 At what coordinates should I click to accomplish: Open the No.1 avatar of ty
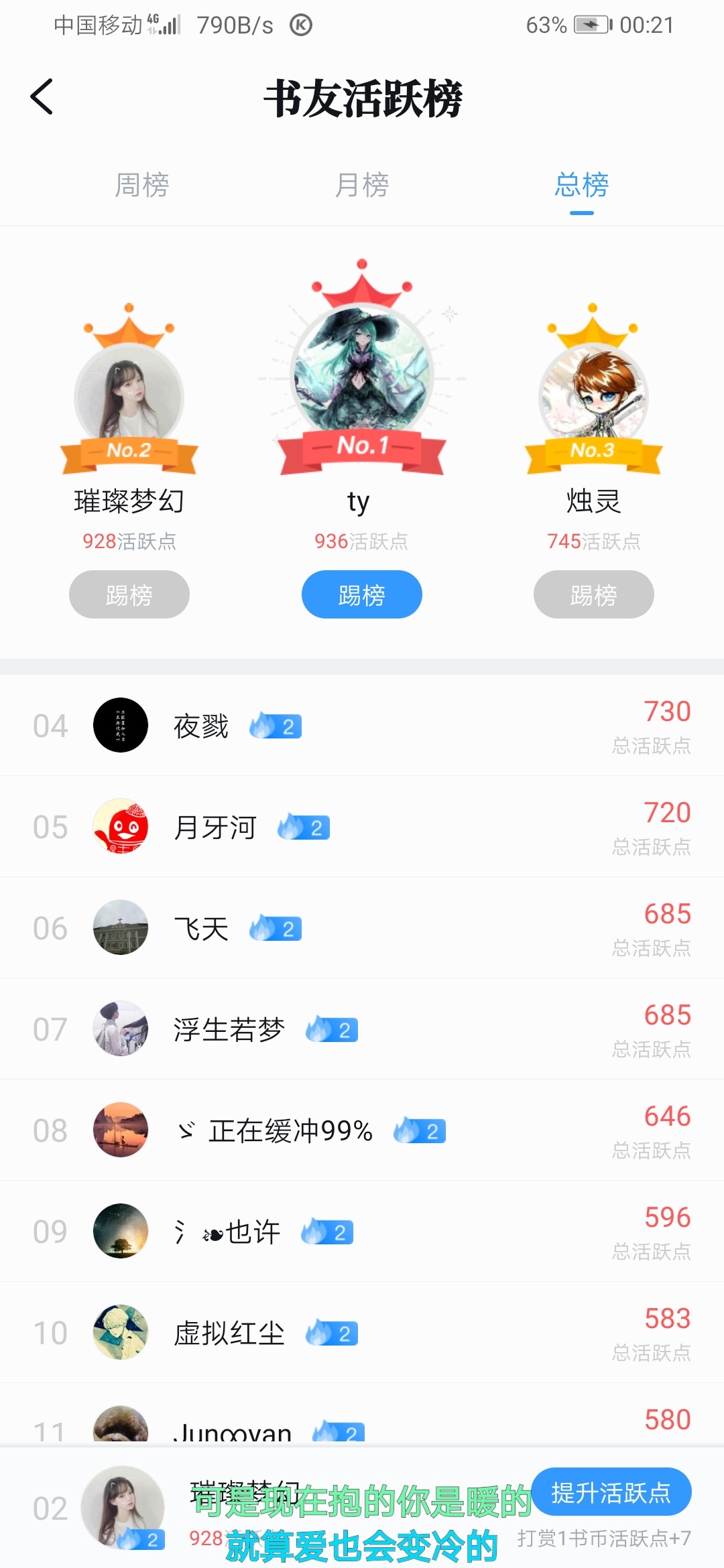pyautogui.click(x=362, y=373)
